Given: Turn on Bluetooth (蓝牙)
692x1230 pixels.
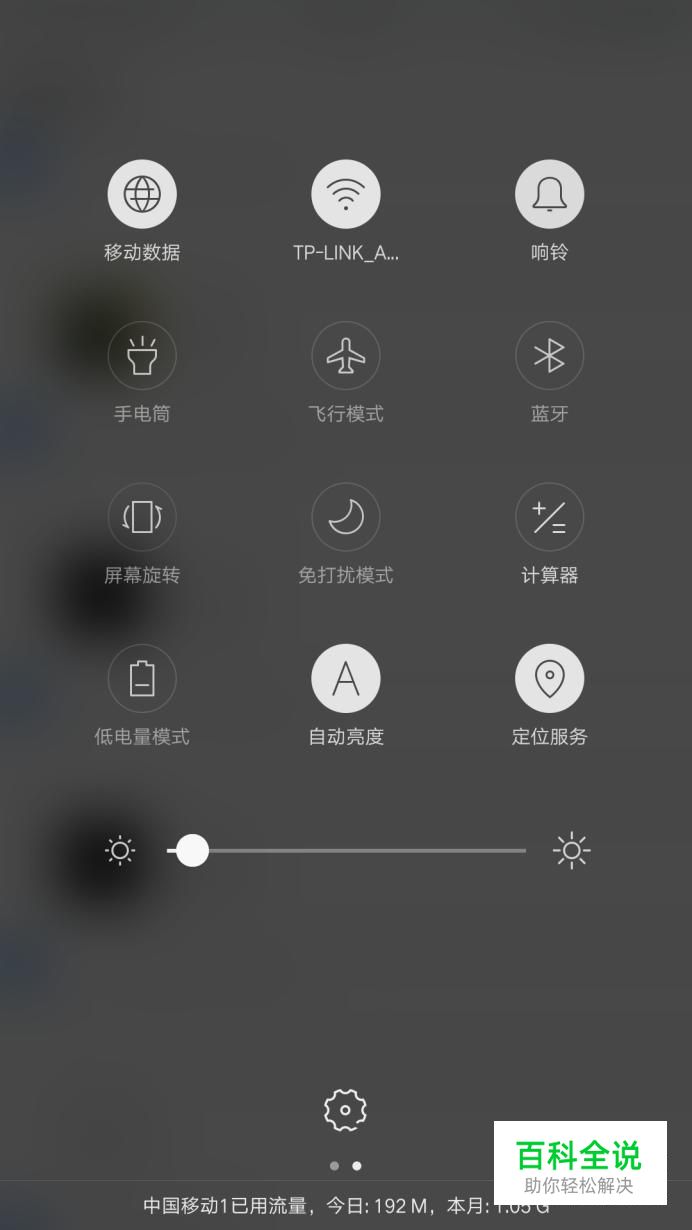Looking at the screenshot, I should point(550,355).
